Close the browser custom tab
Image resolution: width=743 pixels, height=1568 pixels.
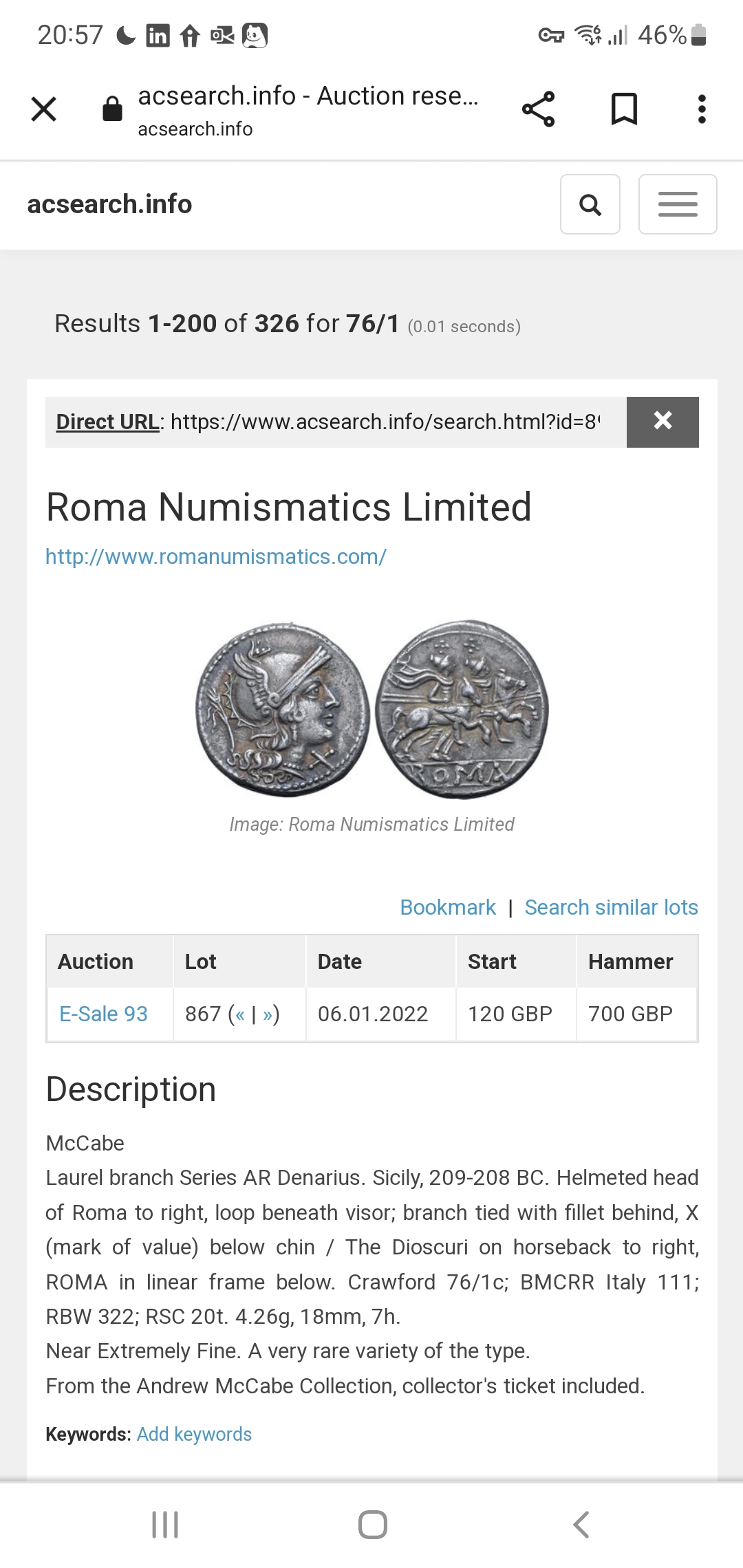coord(44,109)
